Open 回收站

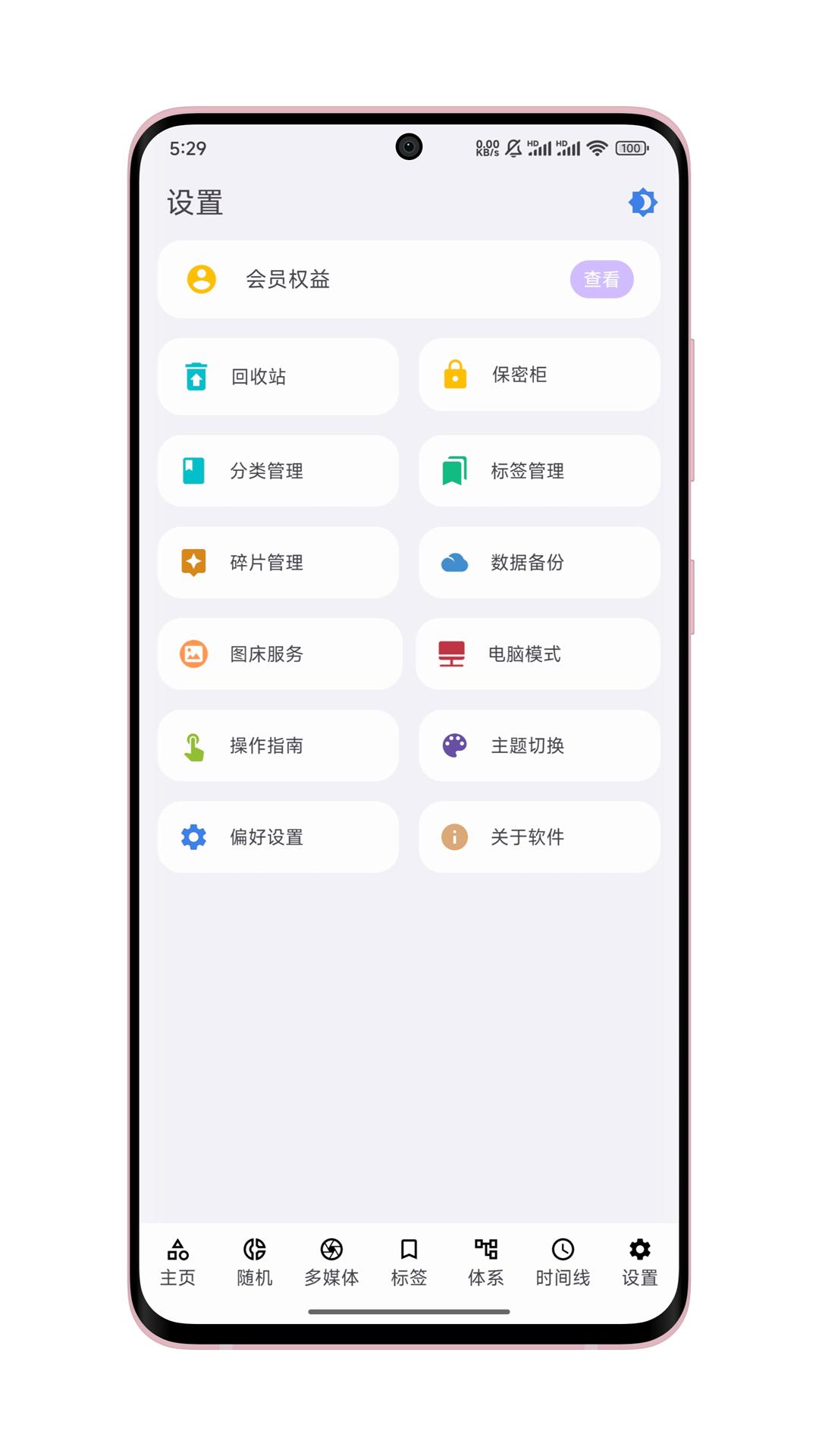(x=278, y=376)
